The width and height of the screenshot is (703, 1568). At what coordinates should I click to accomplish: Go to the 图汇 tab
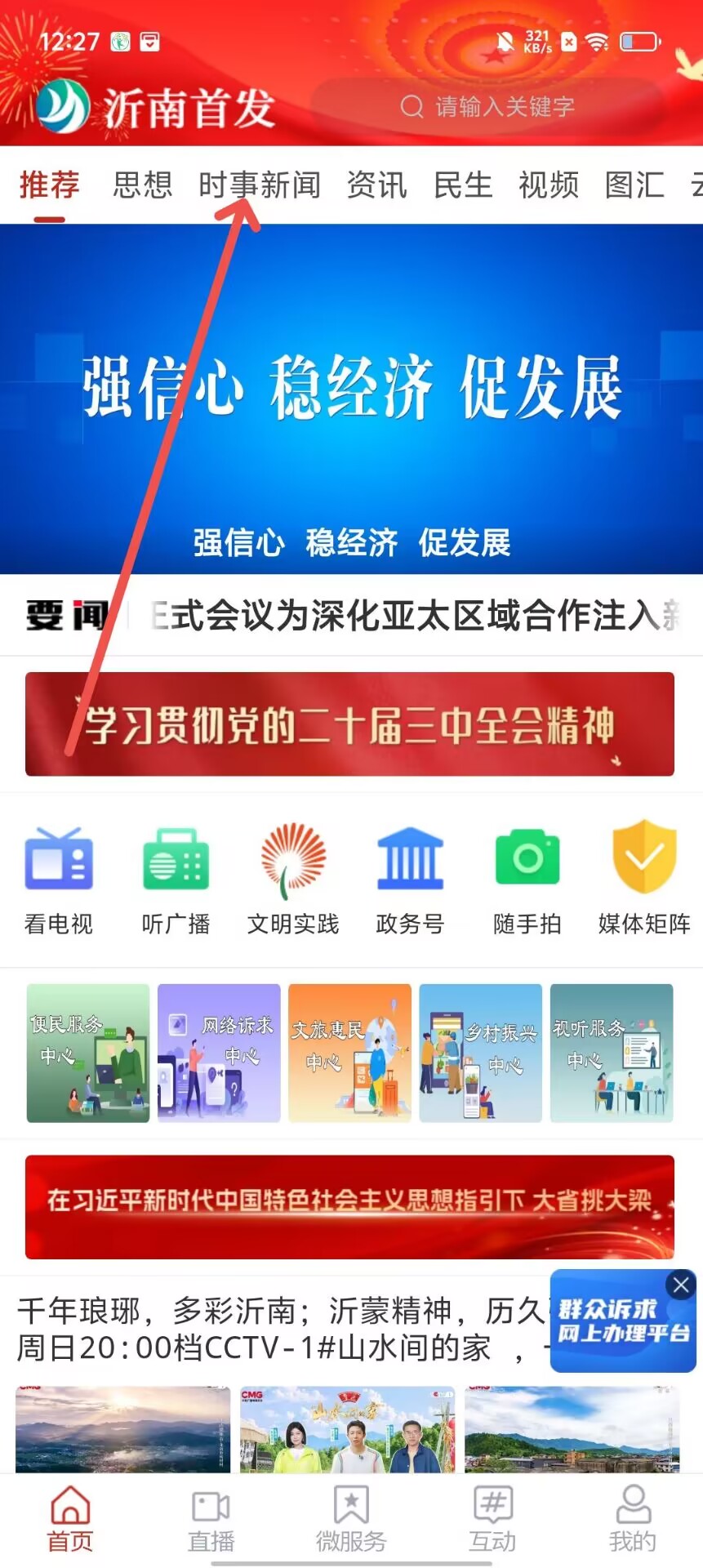(x=634, y=185)
